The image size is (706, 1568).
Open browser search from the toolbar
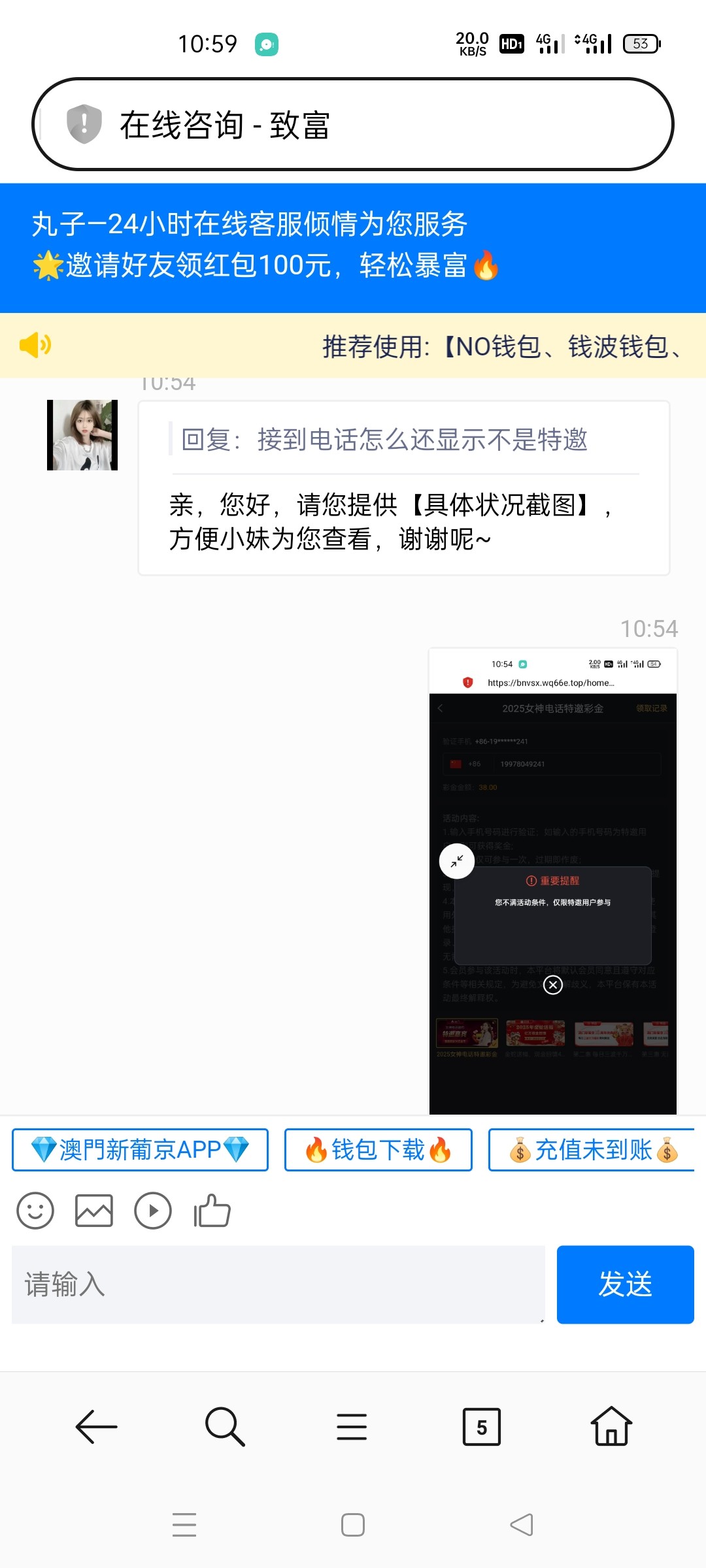[x=224, y=1427]
